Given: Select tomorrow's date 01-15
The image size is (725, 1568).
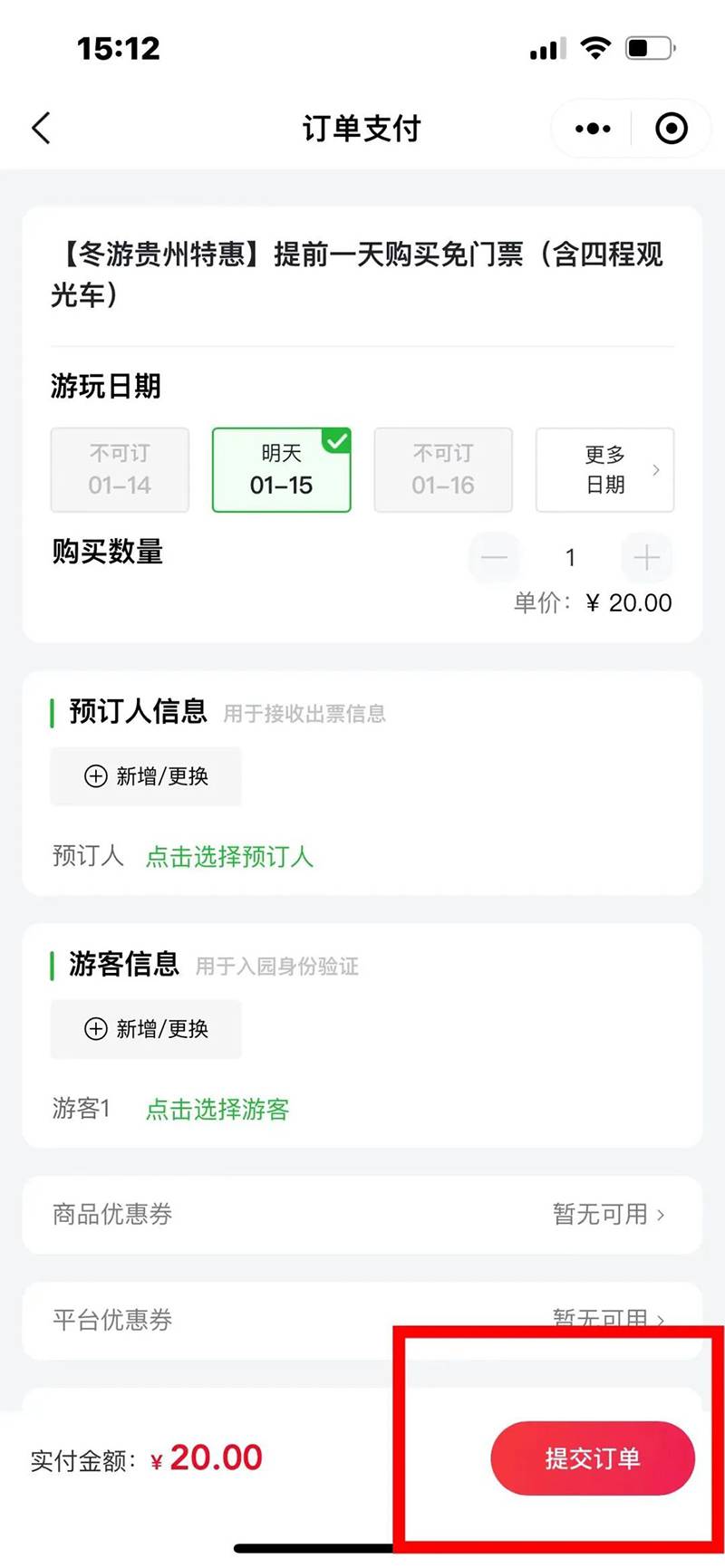Looking at the screenshot, I should coord(281,470).
